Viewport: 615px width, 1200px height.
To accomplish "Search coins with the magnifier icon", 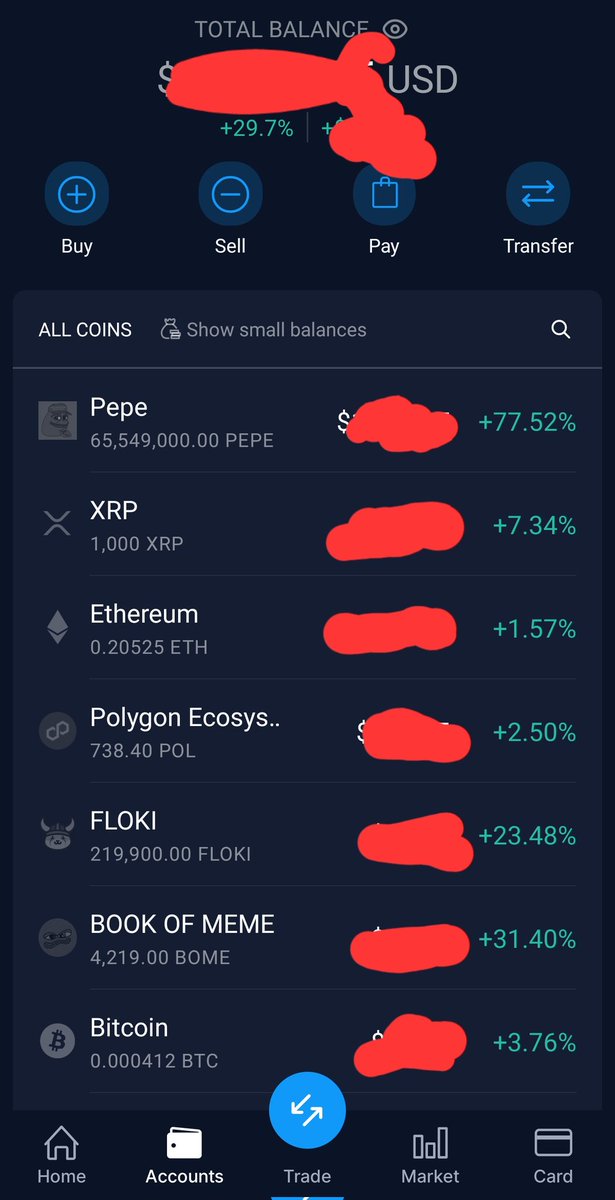I will [561, 329].
